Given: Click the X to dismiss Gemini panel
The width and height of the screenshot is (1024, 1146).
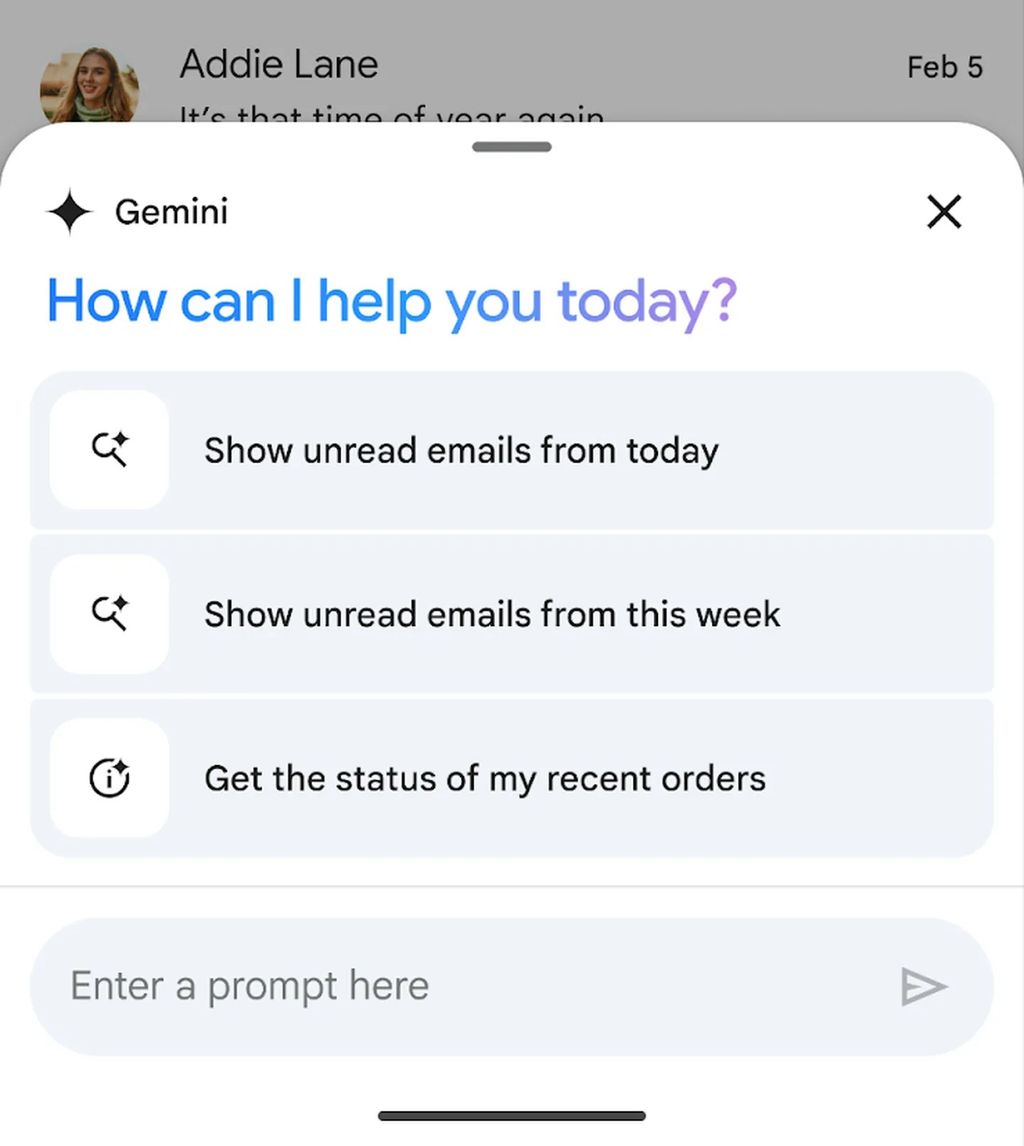Looking at the screenshot, I should (x=944, y=212).
